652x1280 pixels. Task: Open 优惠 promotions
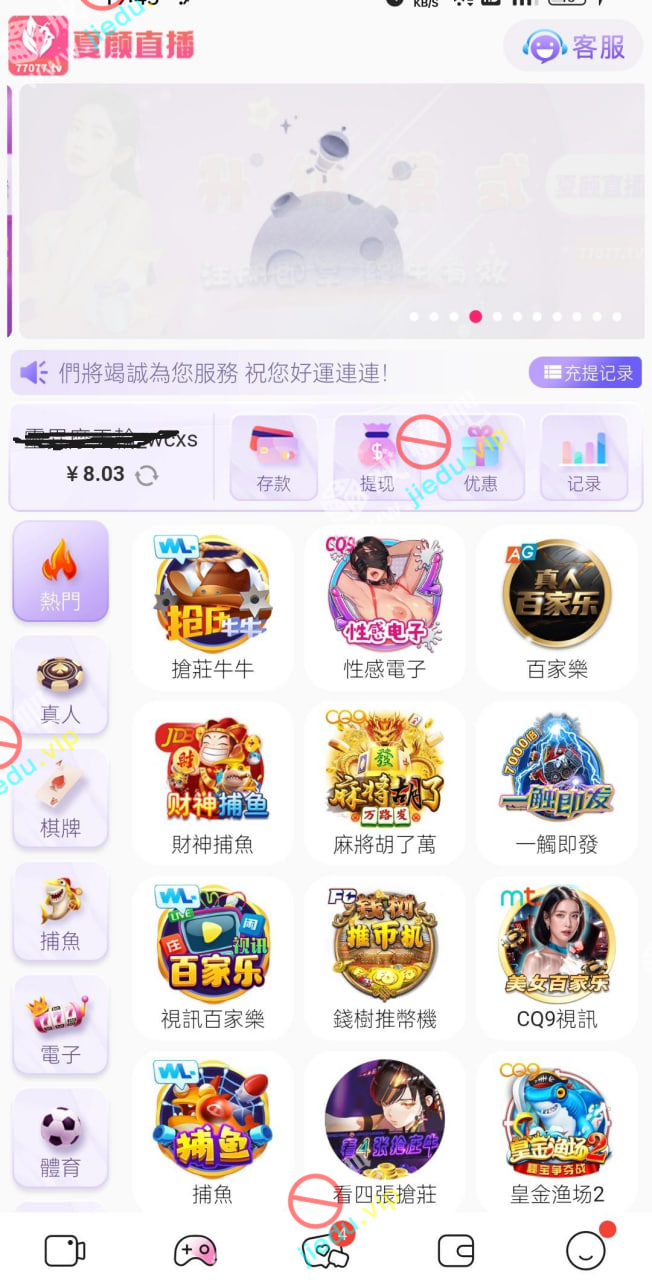[x=480, y=458]
